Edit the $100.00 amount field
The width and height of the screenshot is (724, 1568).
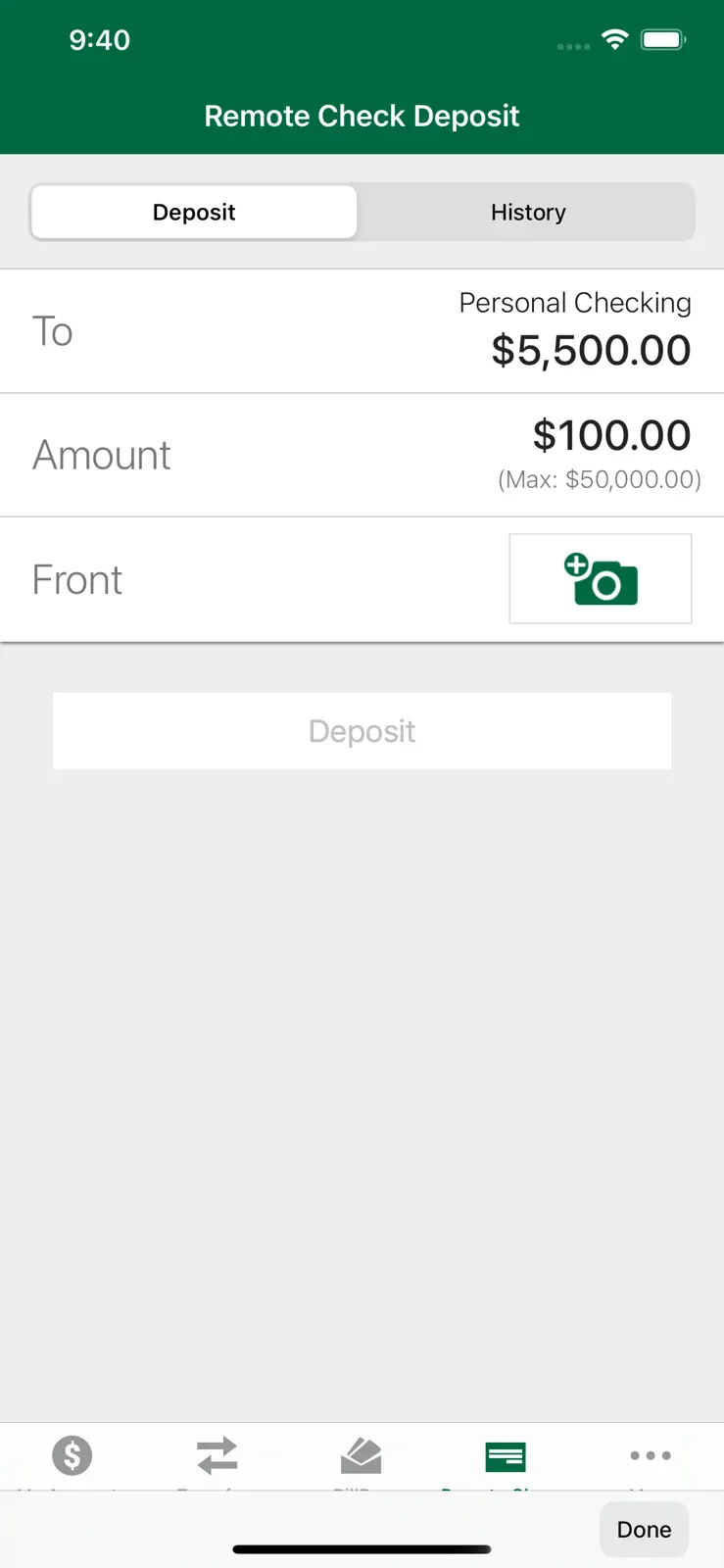click(x=362, y=455)
